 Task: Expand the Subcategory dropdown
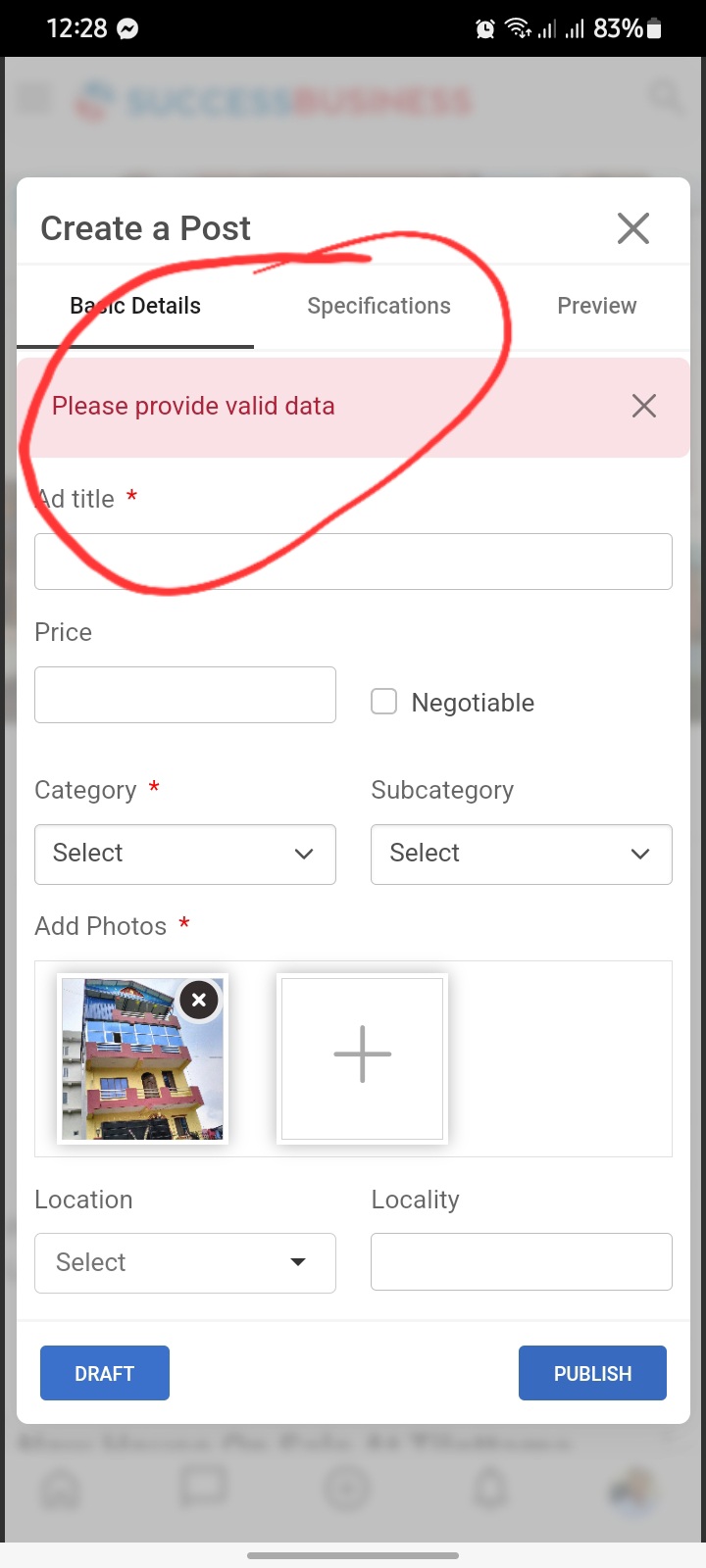coord(521,854)
